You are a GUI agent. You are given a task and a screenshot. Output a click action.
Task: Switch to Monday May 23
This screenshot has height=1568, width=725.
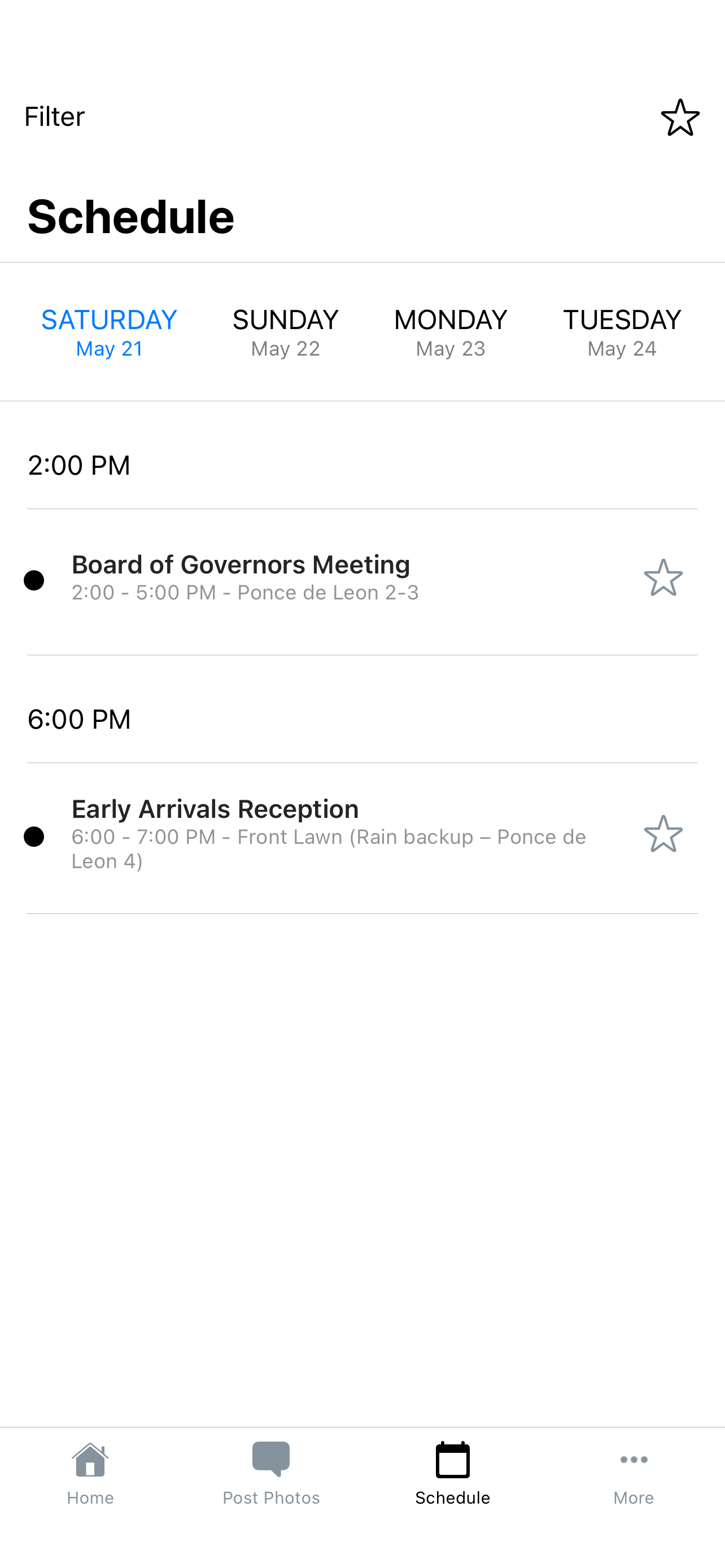tap(451, 332)
